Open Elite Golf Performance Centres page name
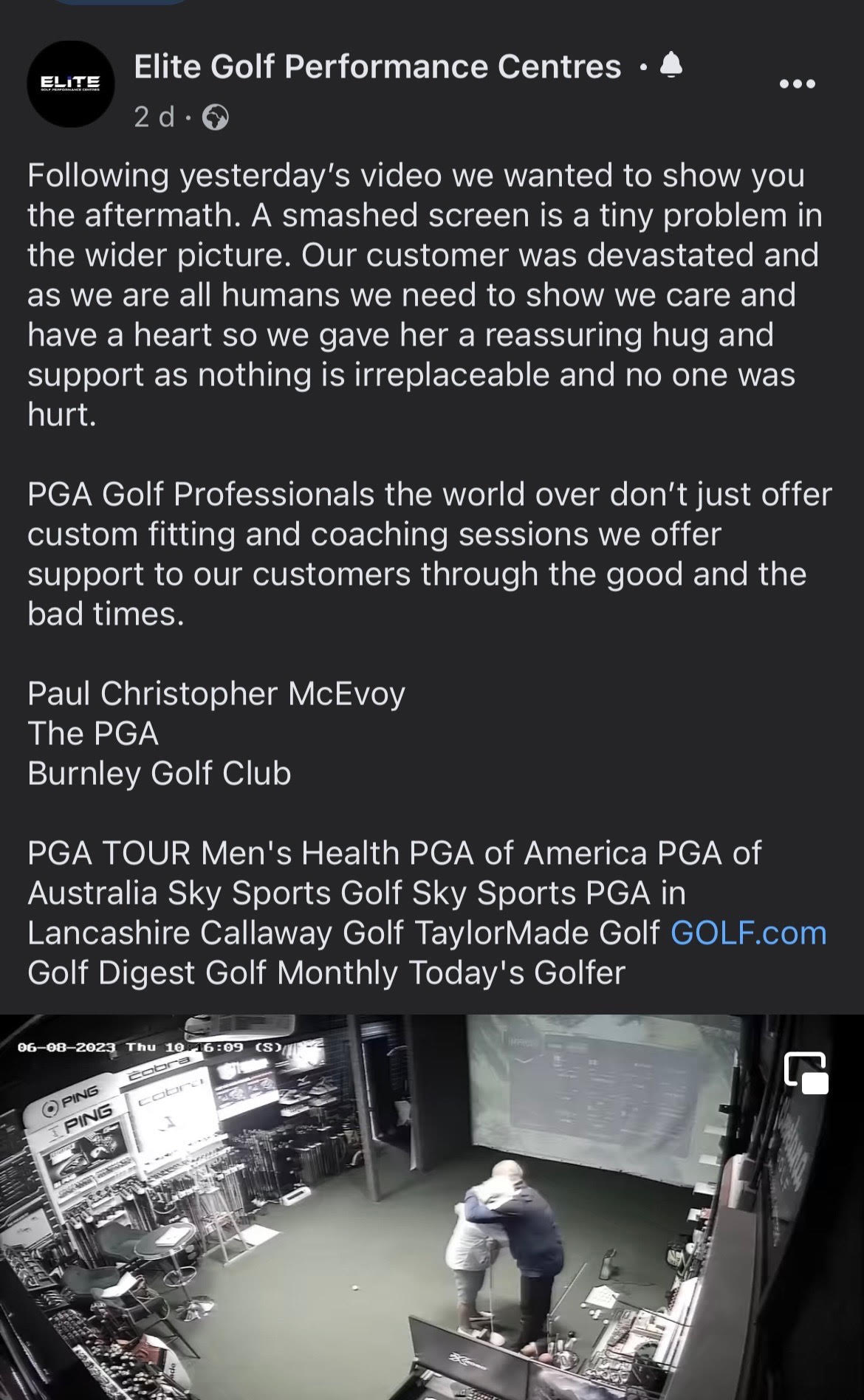The height and width of the screenshot is (1400, 864). [377, 67]
